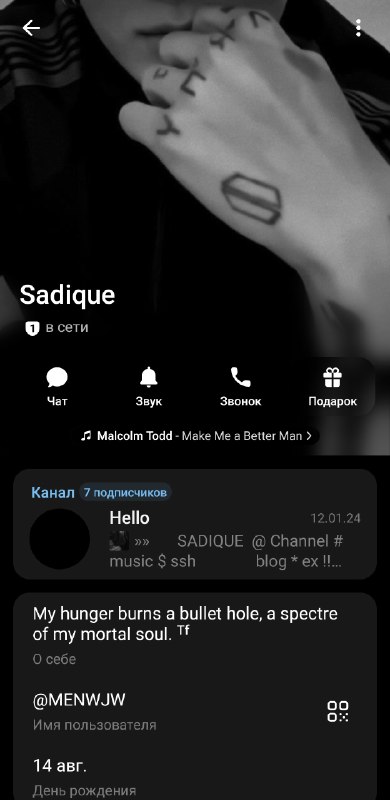Go back using the top-left arrow
The width and height of the screenshot is (390, 800).
pos(31,28)
